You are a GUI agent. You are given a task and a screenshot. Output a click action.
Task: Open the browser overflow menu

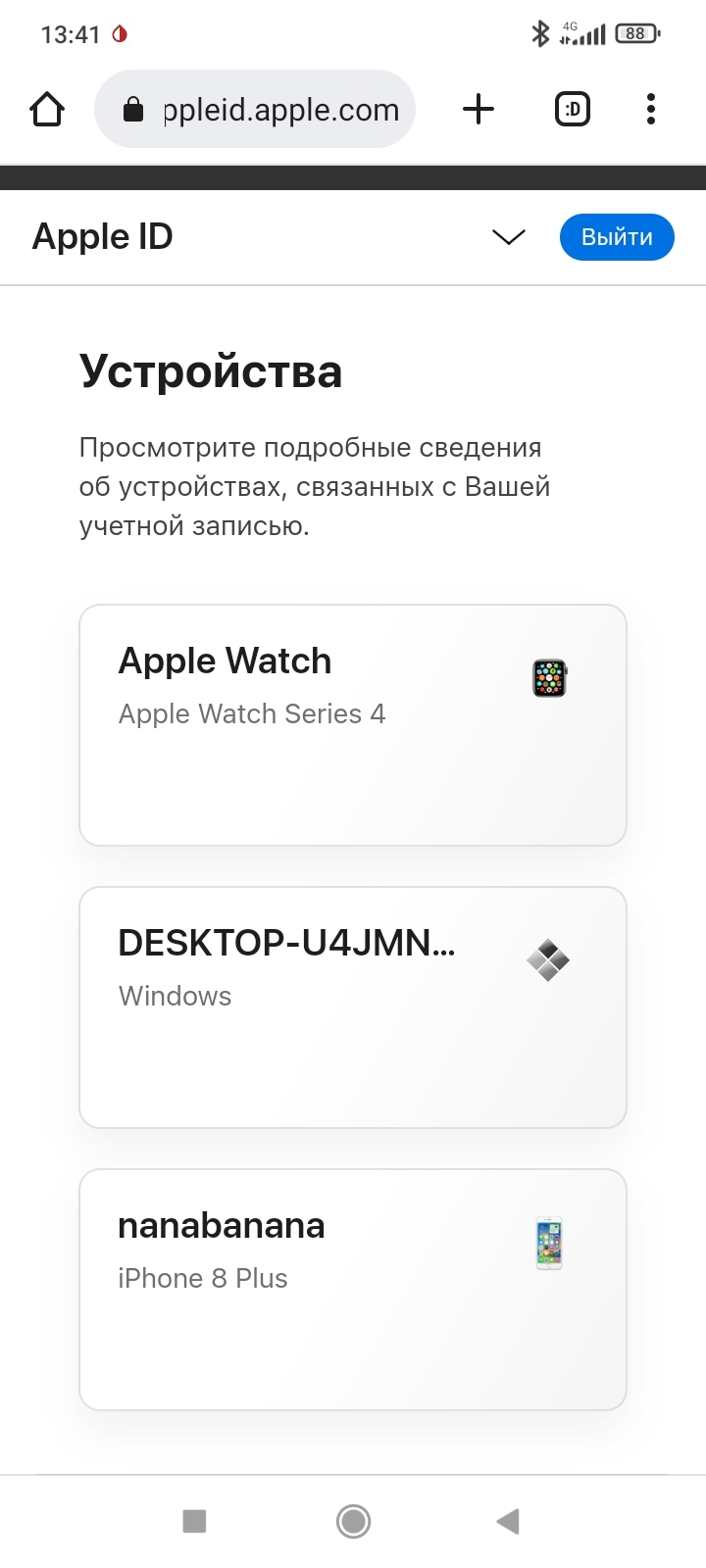click(651, 109)
